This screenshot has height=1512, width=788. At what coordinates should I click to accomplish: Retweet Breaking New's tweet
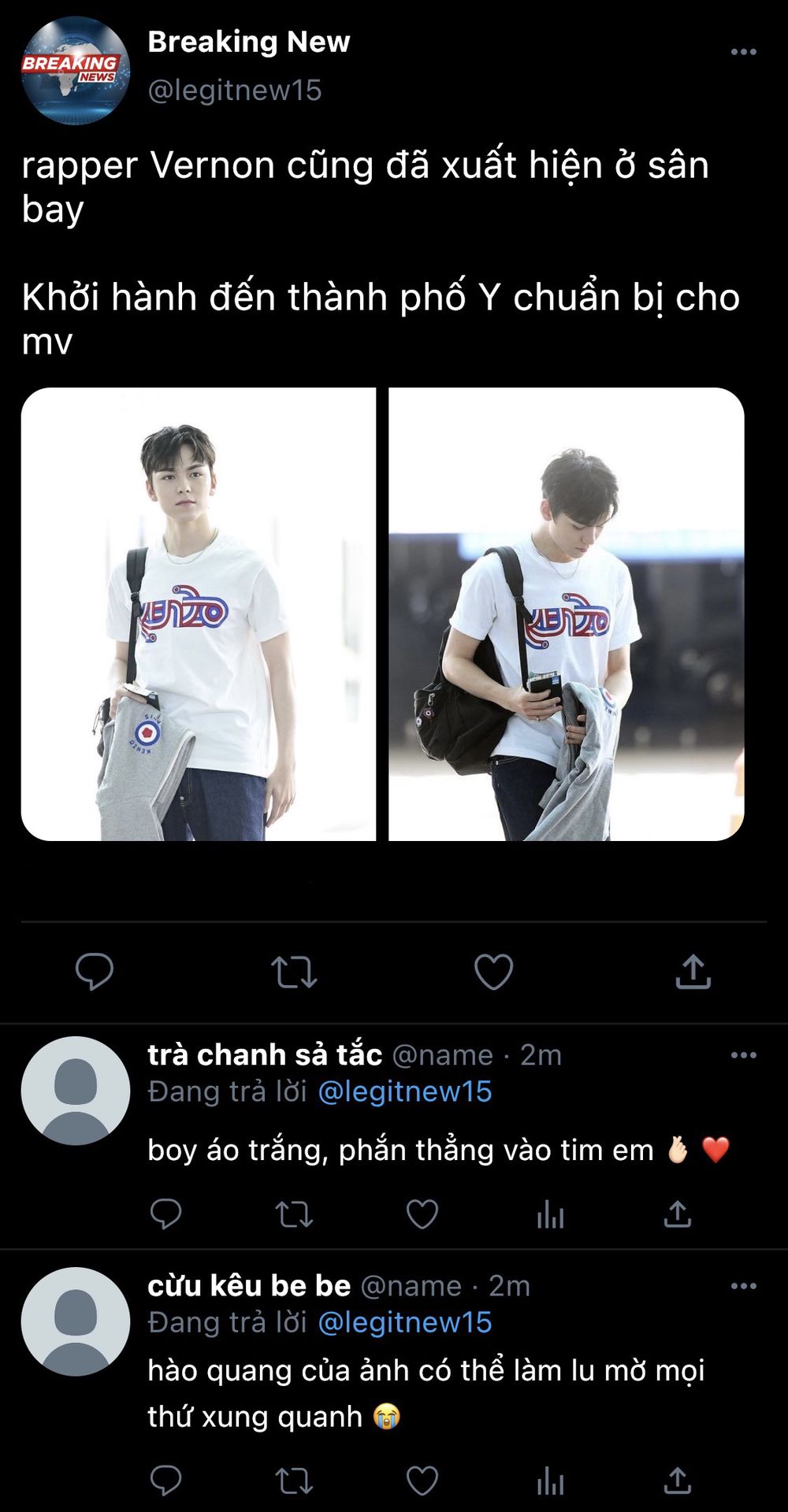294,972
